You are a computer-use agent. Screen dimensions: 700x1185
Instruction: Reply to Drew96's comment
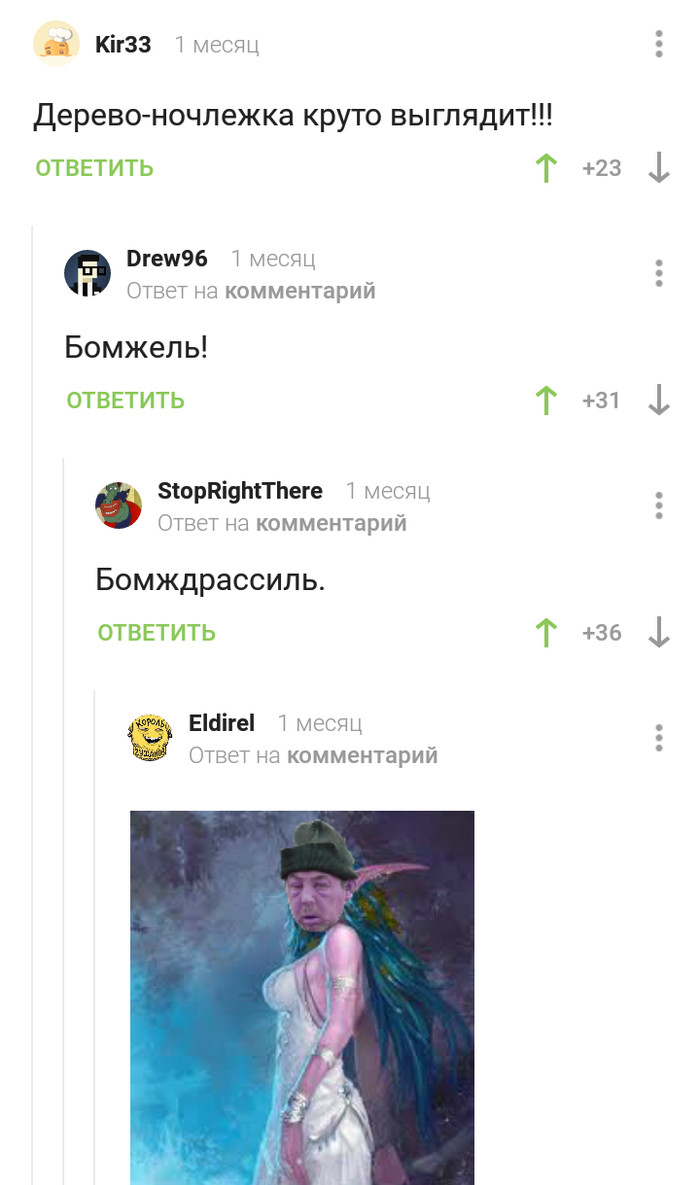tap(125, 400)
